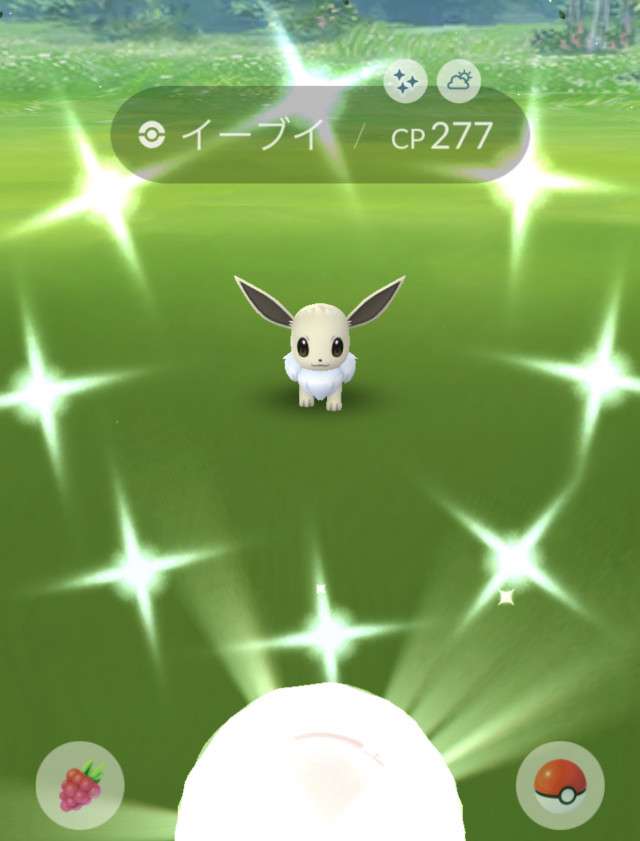
Task: Tap the shiny sparkle icon
Action: pos(405,81)
